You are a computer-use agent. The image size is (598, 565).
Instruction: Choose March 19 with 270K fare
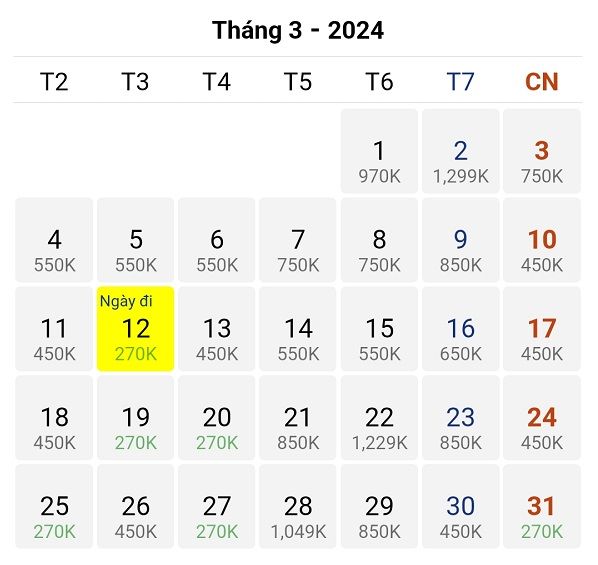coord(135,418)
